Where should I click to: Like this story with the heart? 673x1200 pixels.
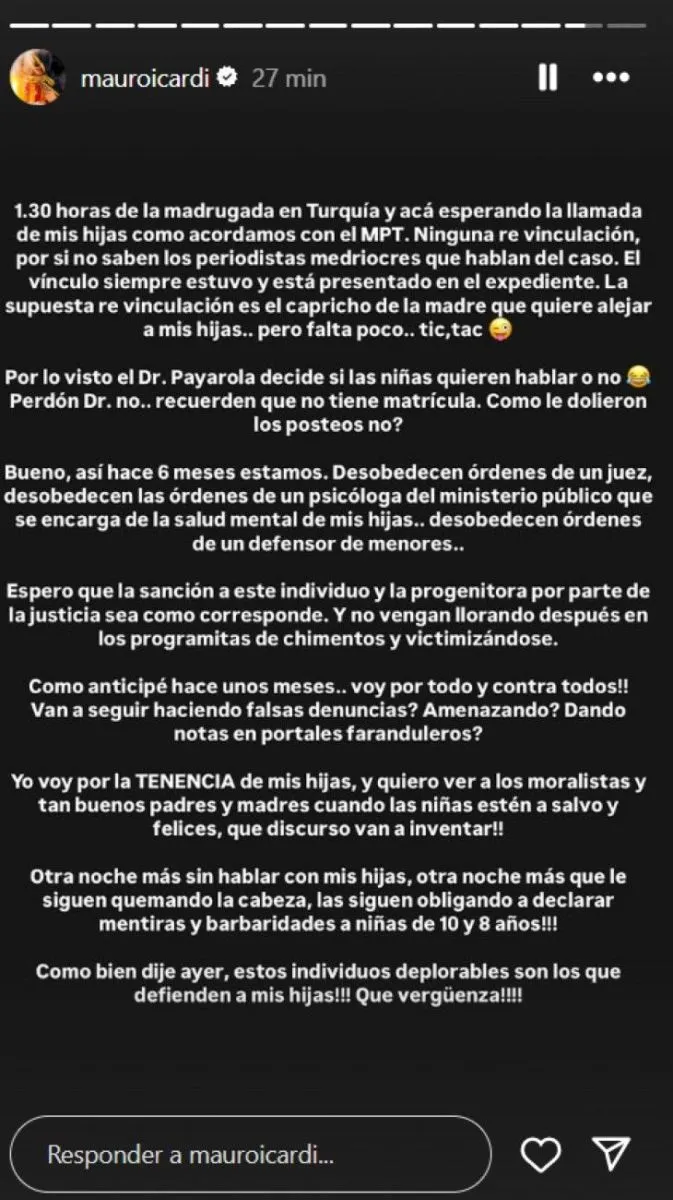tap(541, 1155)
